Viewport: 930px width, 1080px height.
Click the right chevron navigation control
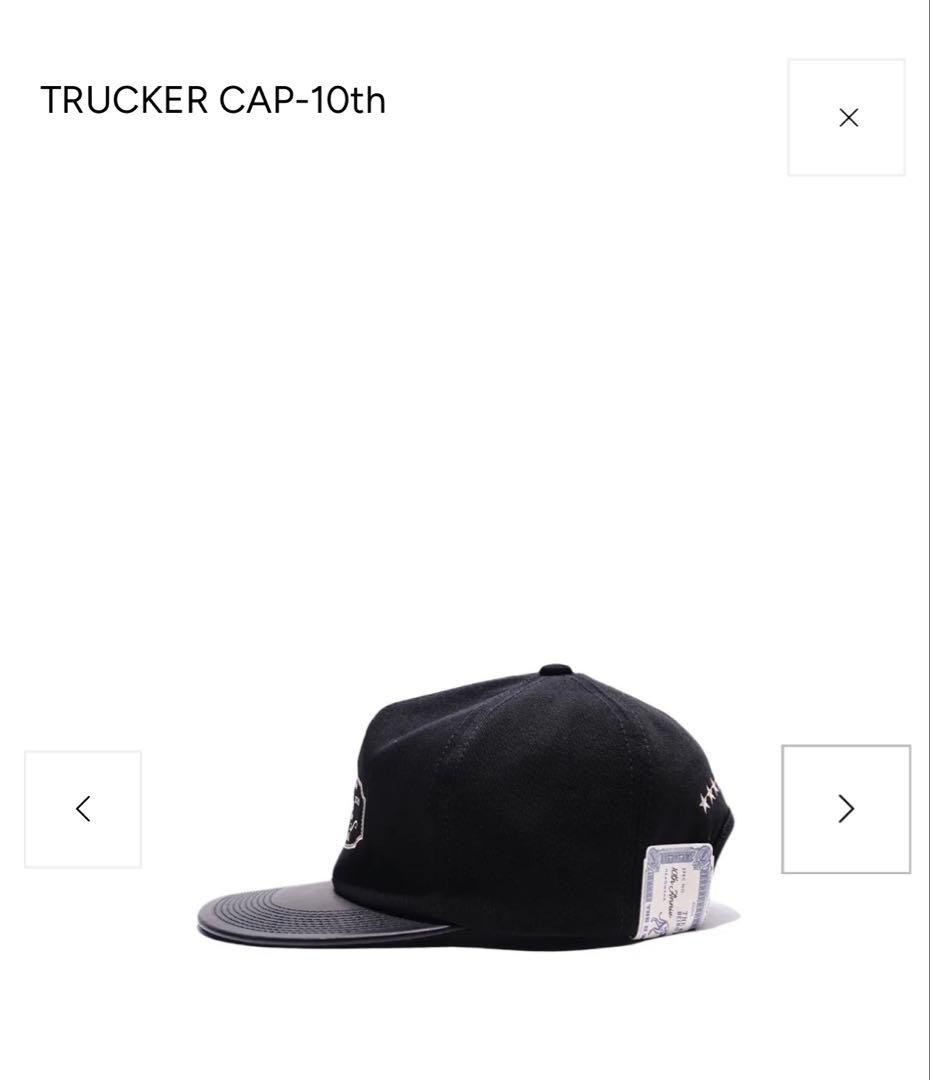pos(846,807)
